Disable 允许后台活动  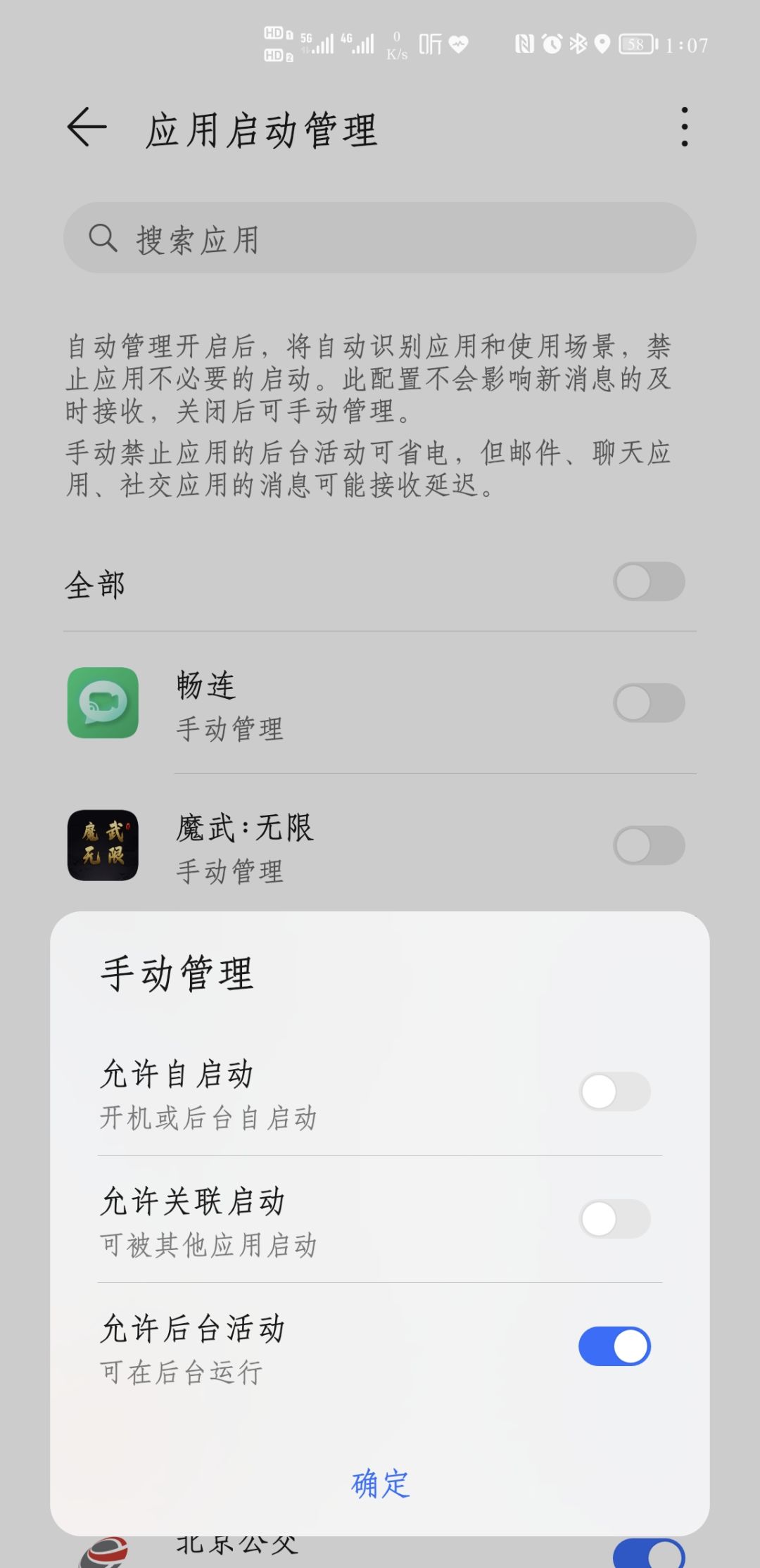click(x=615, y=1345)
